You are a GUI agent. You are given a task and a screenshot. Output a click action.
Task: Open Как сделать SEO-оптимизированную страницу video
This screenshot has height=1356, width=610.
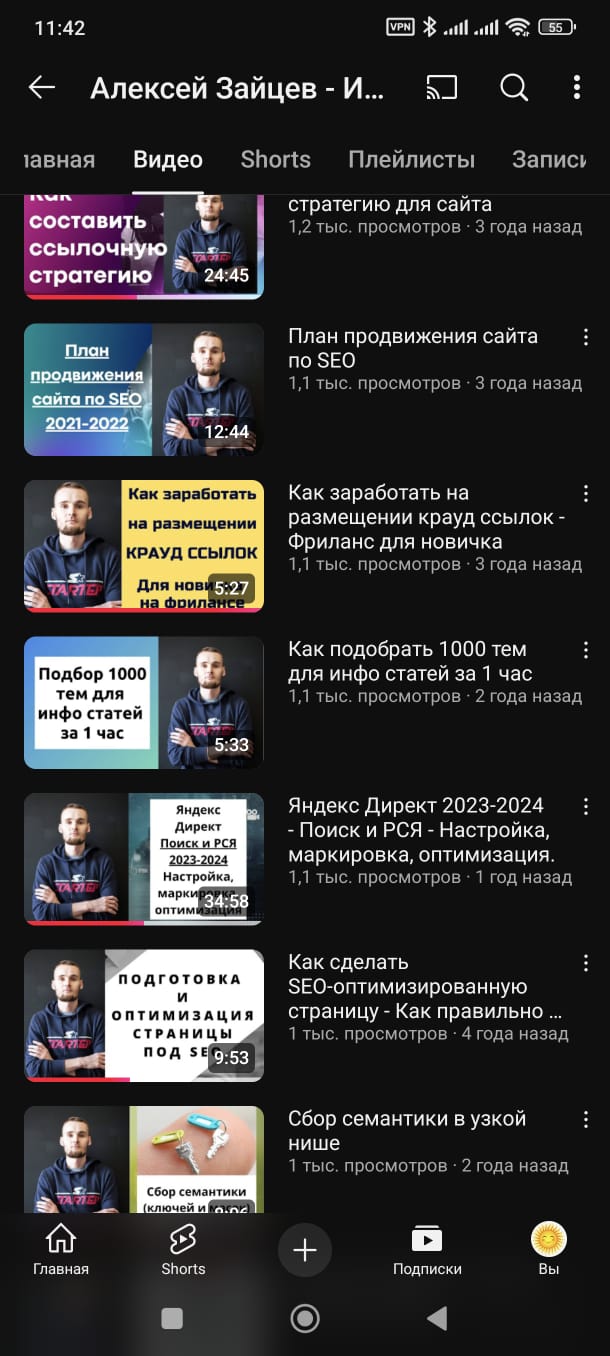point(144,1015)
